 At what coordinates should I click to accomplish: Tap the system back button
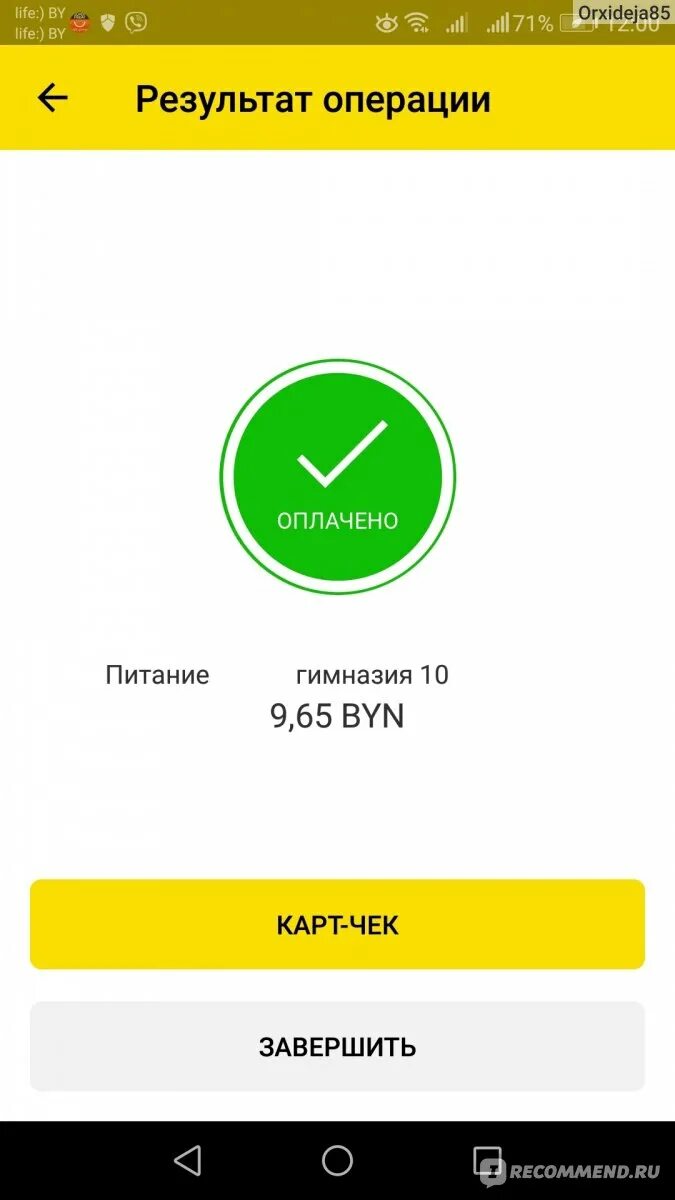pyautogui.click(x=187, y=1160)
